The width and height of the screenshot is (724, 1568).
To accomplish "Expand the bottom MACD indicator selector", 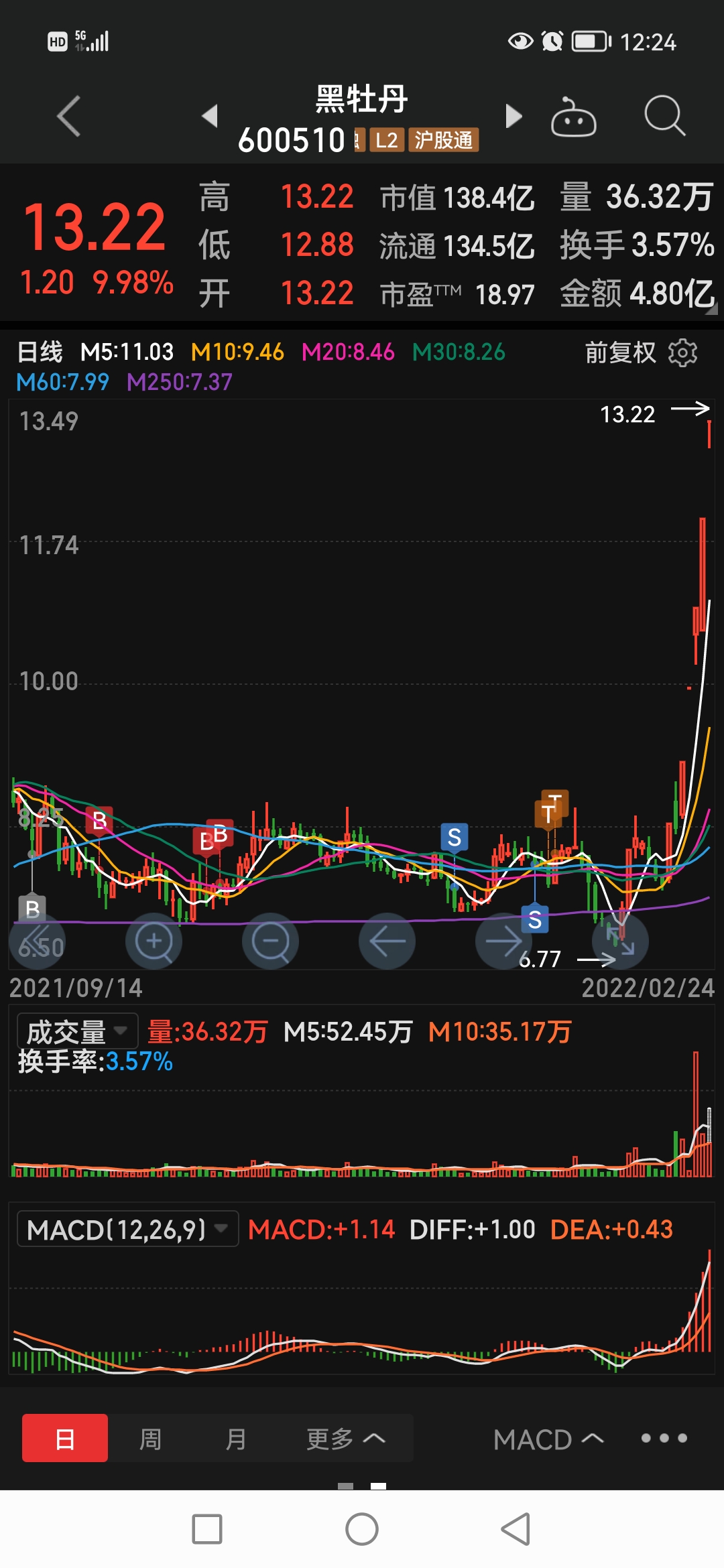I will coord(548,1439).
